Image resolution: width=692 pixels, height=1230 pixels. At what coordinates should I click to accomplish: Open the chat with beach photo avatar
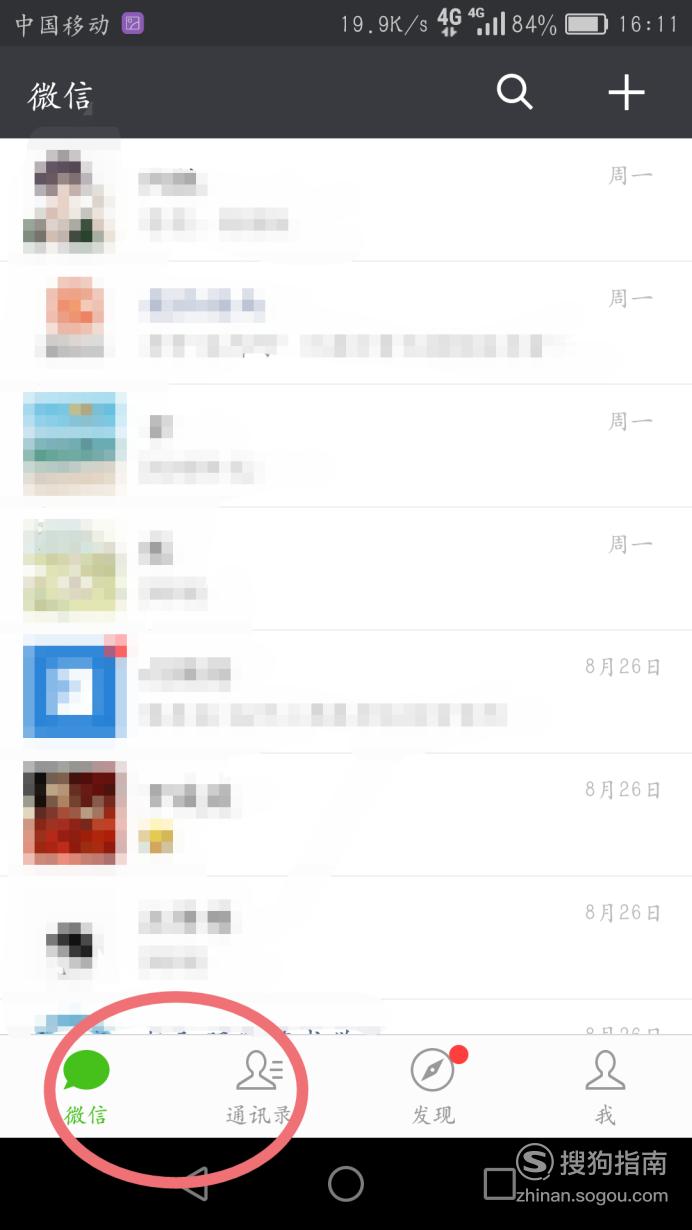pos(346,446)
